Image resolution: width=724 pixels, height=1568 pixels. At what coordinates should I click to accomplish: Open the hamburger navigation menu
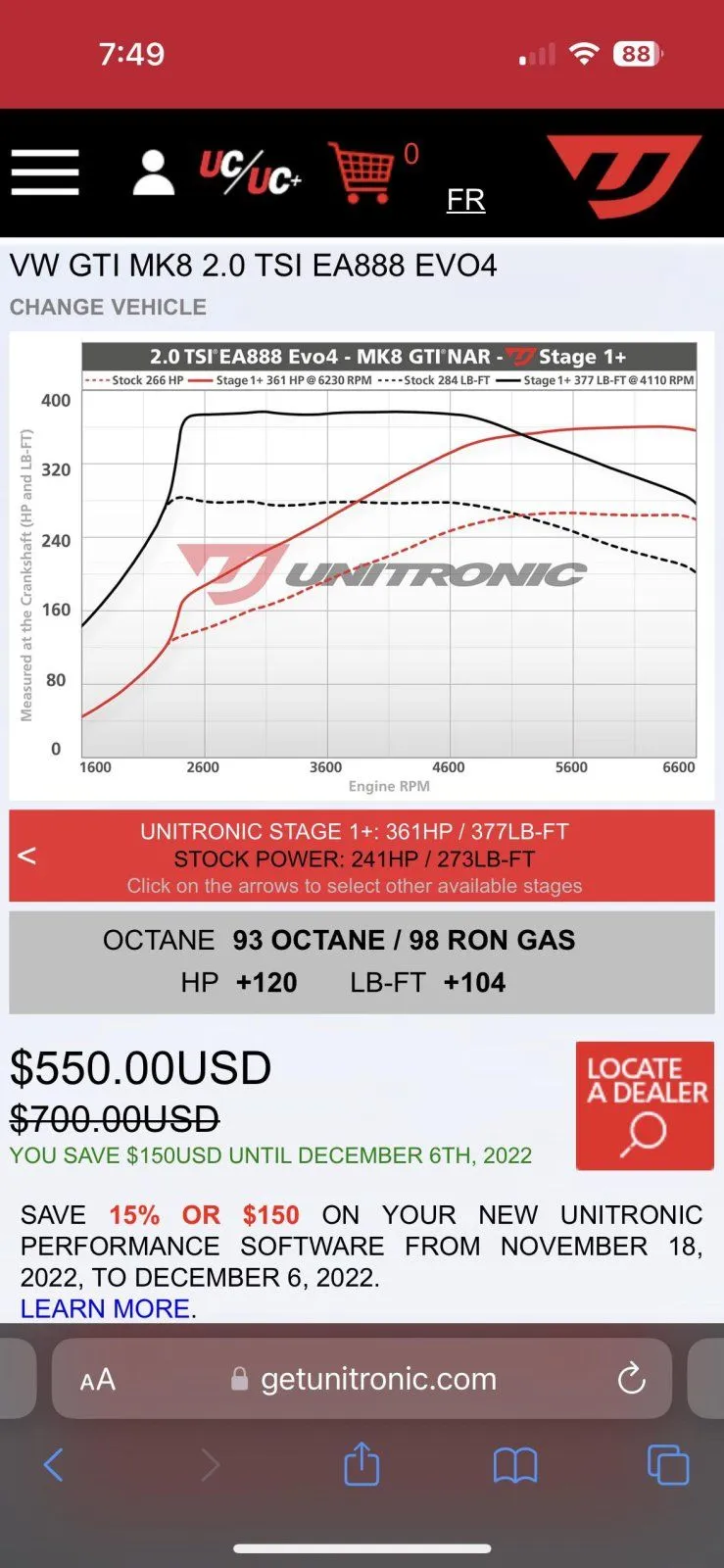coord(45,172)
